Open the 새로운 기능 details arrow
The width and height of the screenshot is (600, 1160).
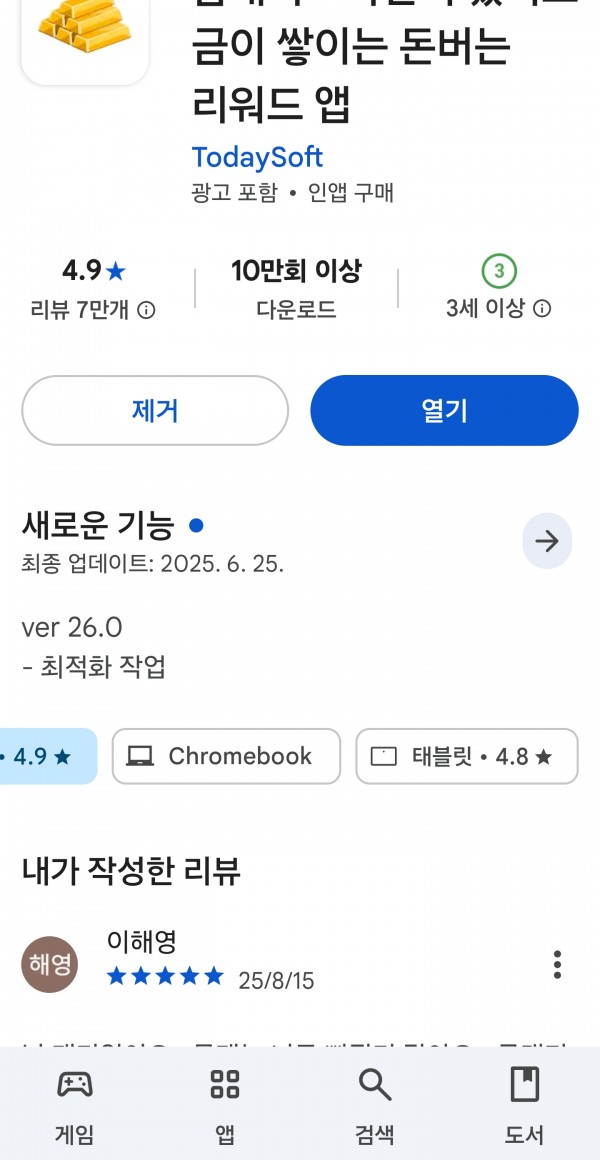click(547, 542)
